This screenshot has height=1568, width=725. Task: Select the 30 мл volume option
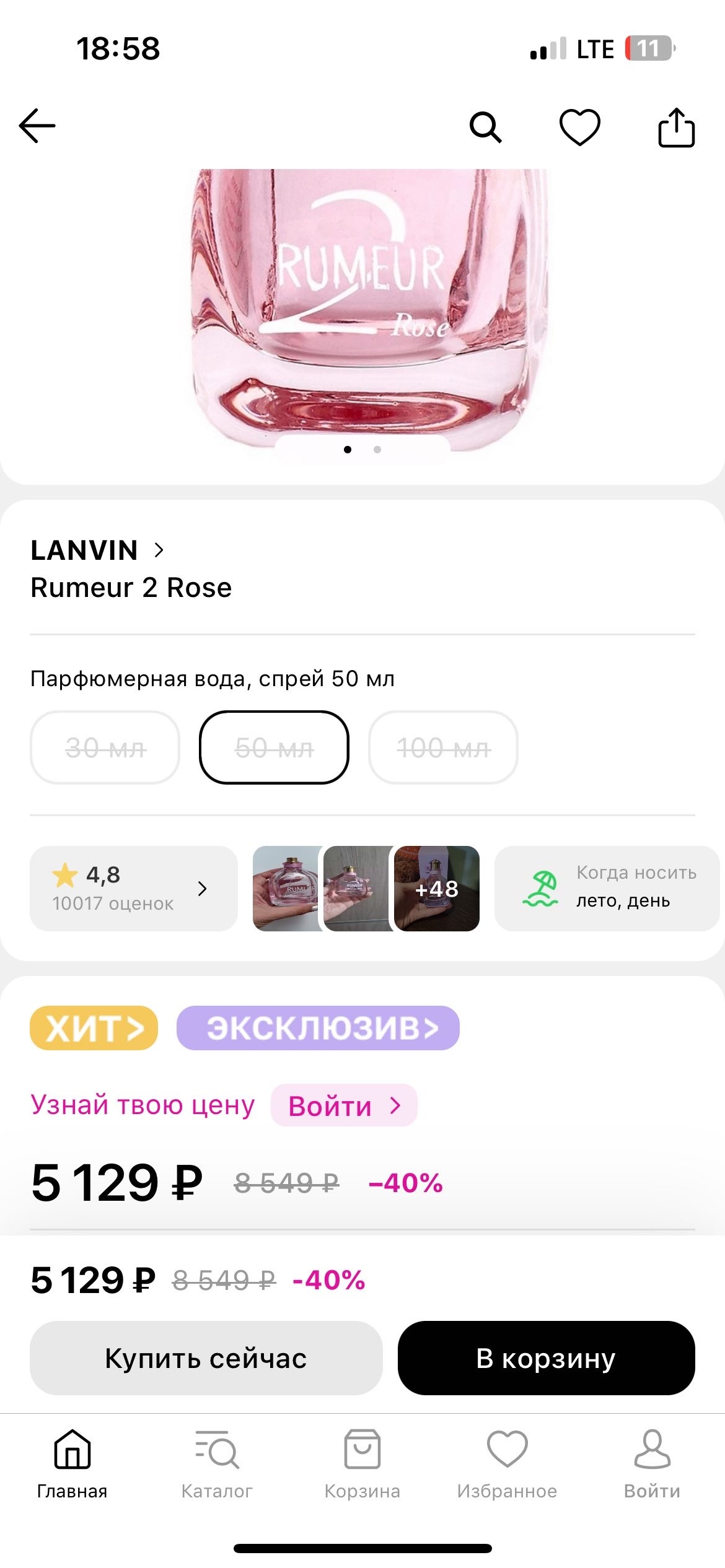click(x=105, y=747)
